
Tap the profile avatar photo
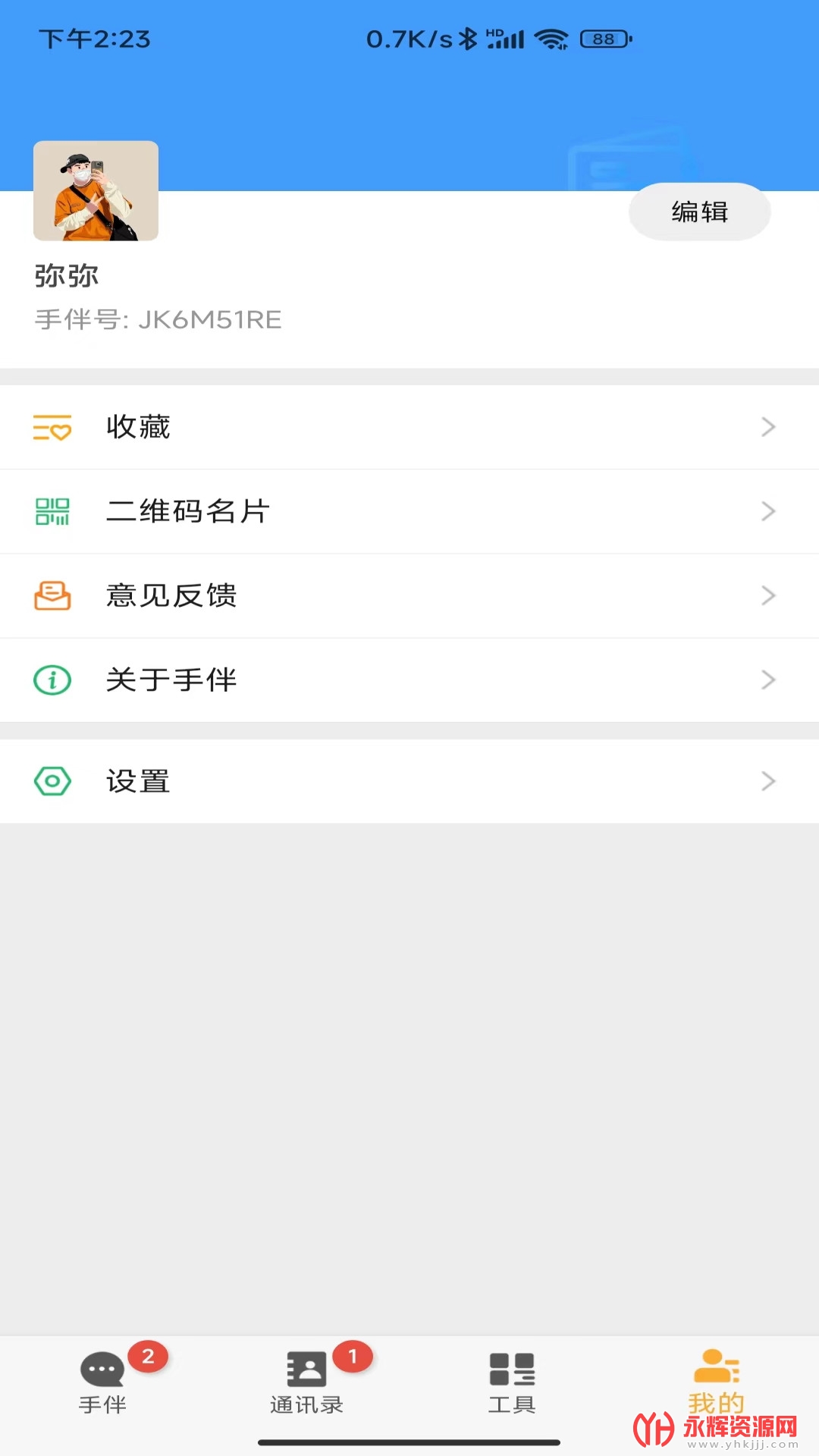click(x=96, y=191)
